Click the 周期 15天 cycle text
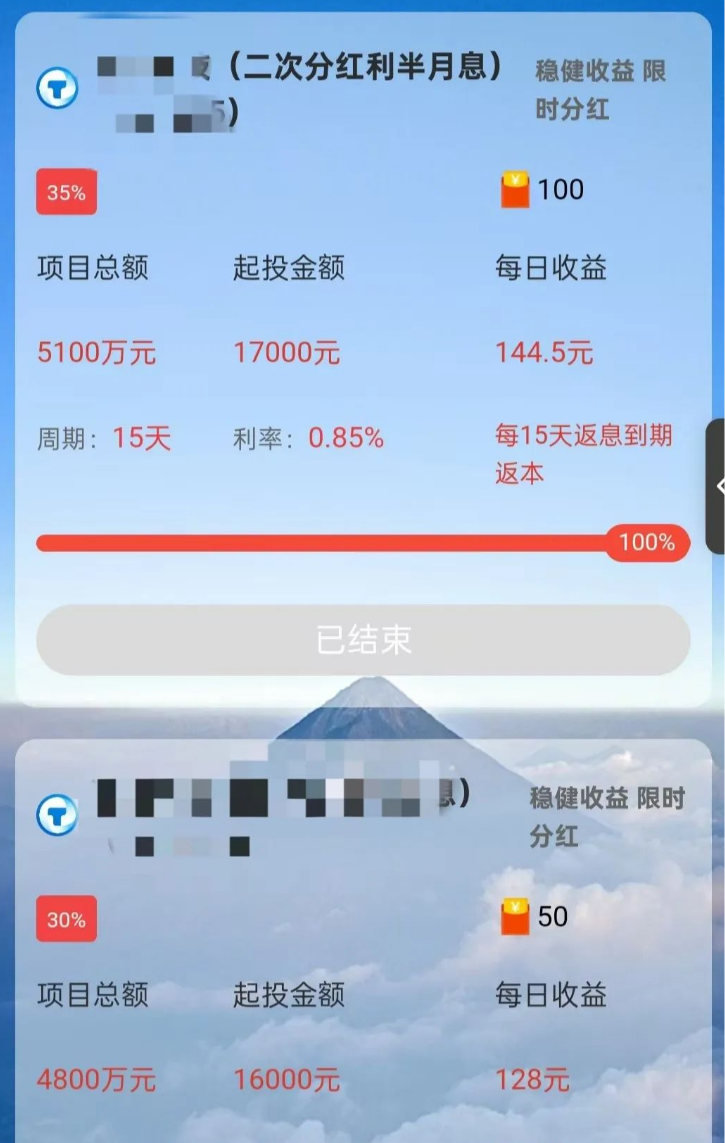Viewport: 725px width, 1143px height. click(103, 437)
